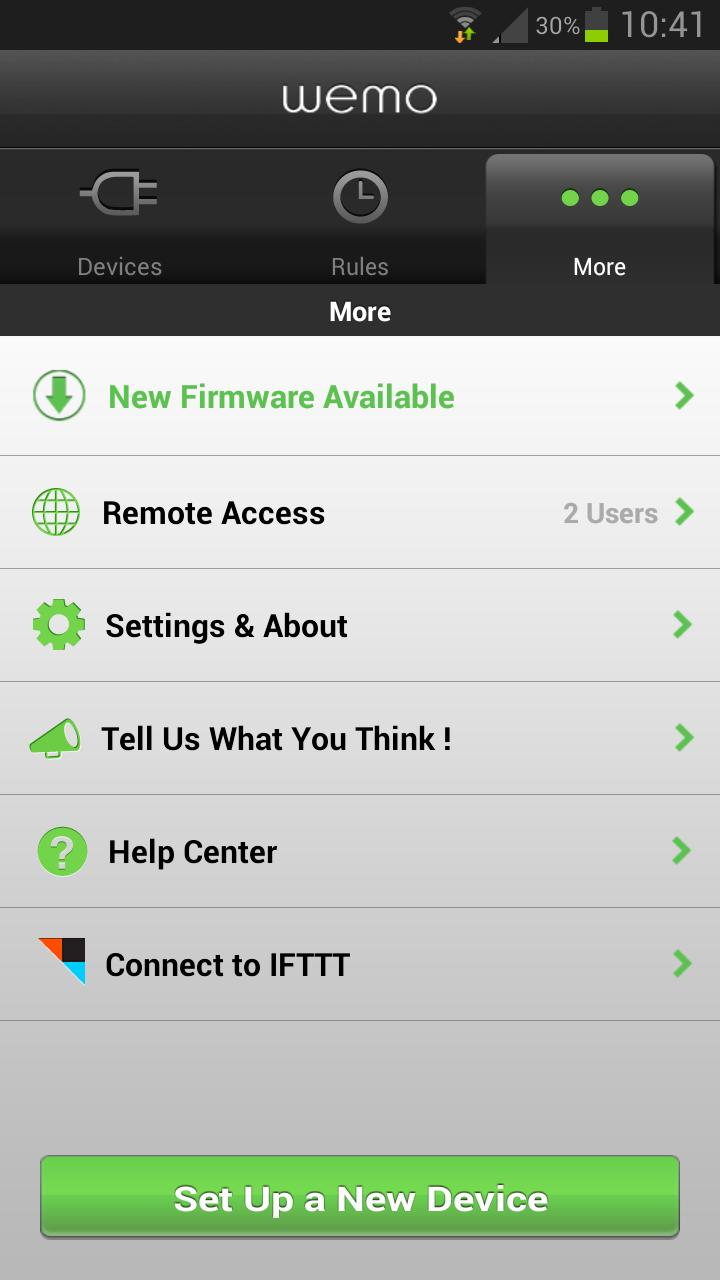Viewport: 720px width, 1280px height.
Task: Tap the battery indicator in status bar
Action: click(x=597, y=26)
